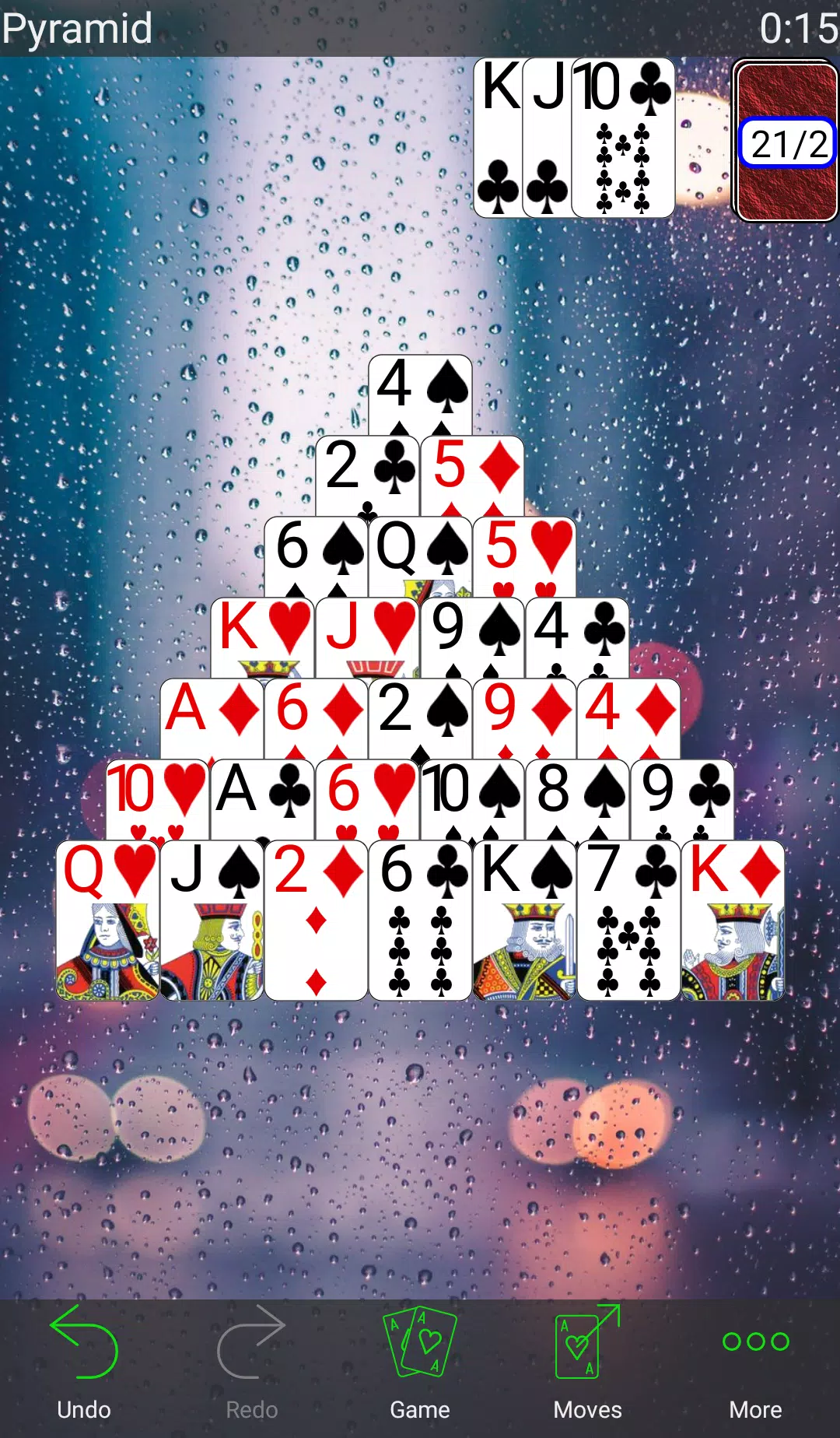This screenshot has width=840, height=1438.
Task: Open the More options menu
Action: [755, 1362]
